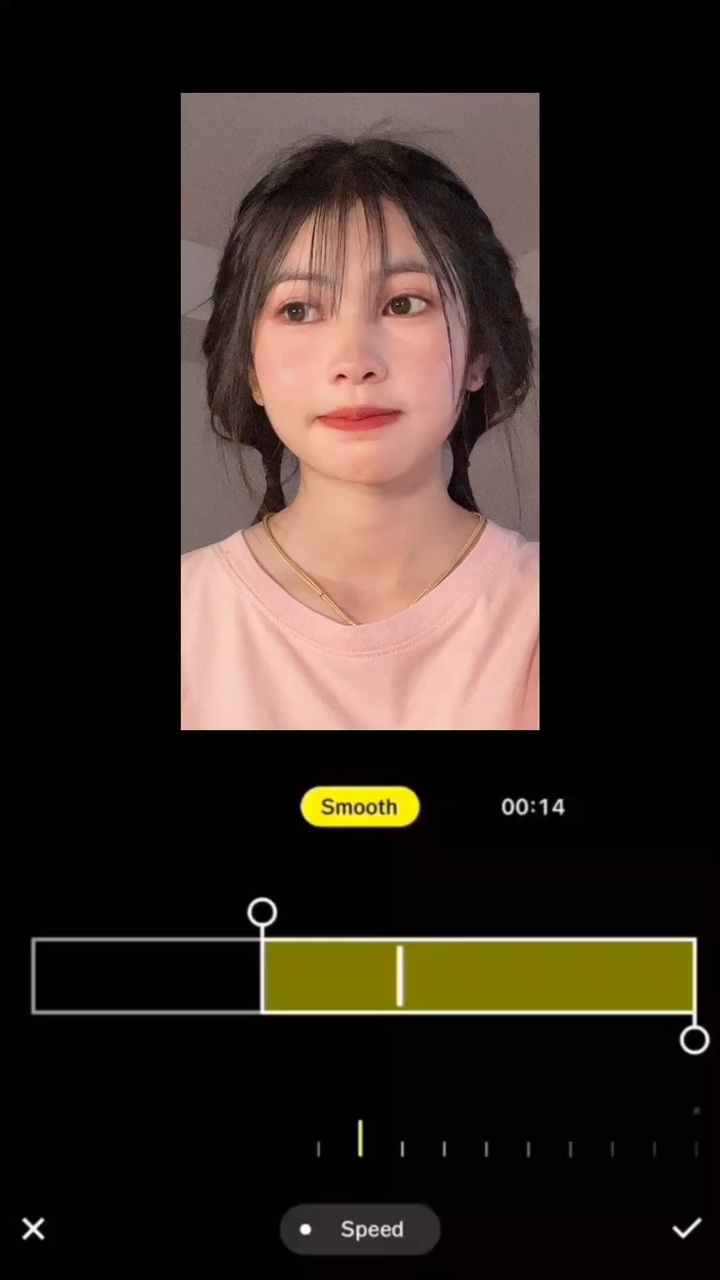
Task: Tap the yellow selected clip range
Action: [x=479, y=976]
